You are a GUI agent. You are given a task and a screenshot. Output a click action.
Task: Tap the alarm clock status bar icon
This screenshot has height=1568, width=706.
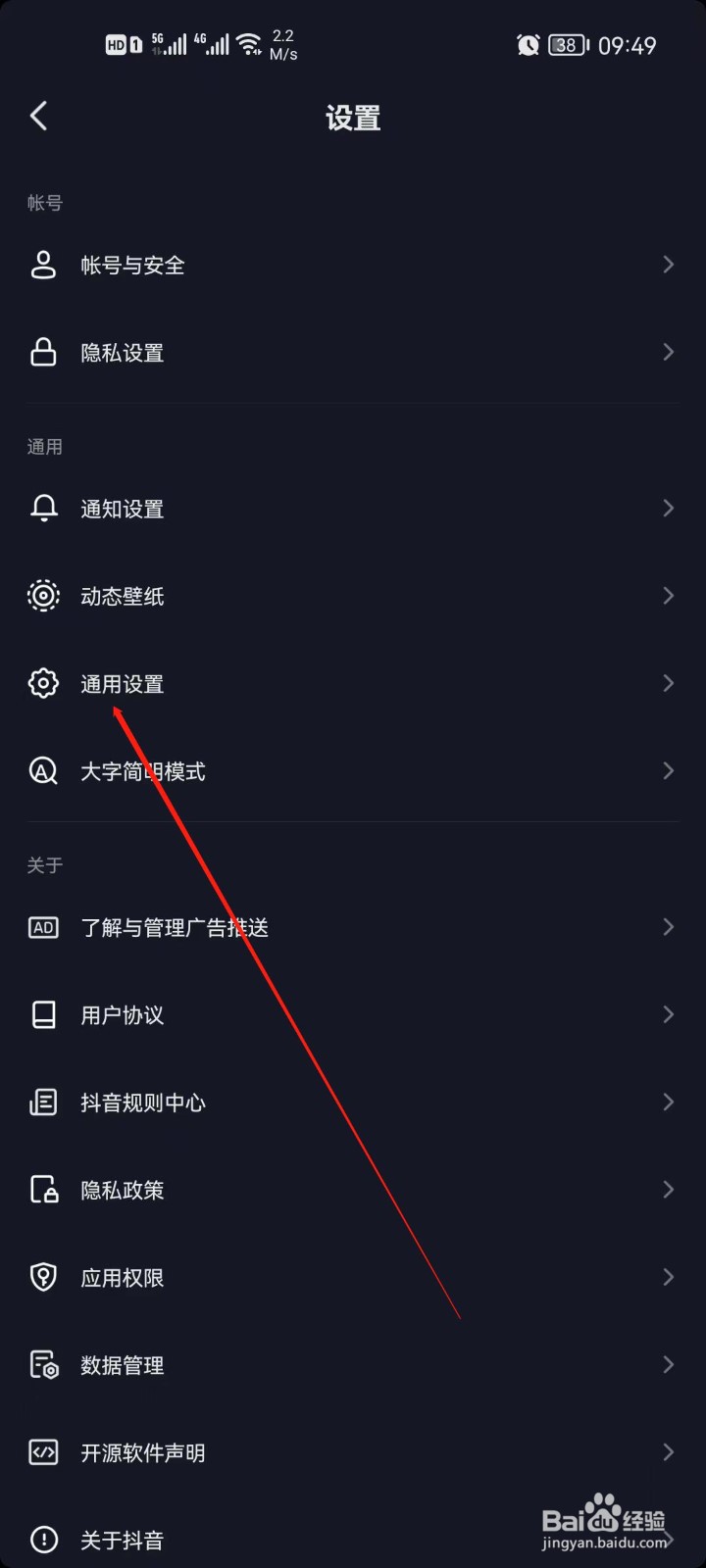tap(529, 45)
